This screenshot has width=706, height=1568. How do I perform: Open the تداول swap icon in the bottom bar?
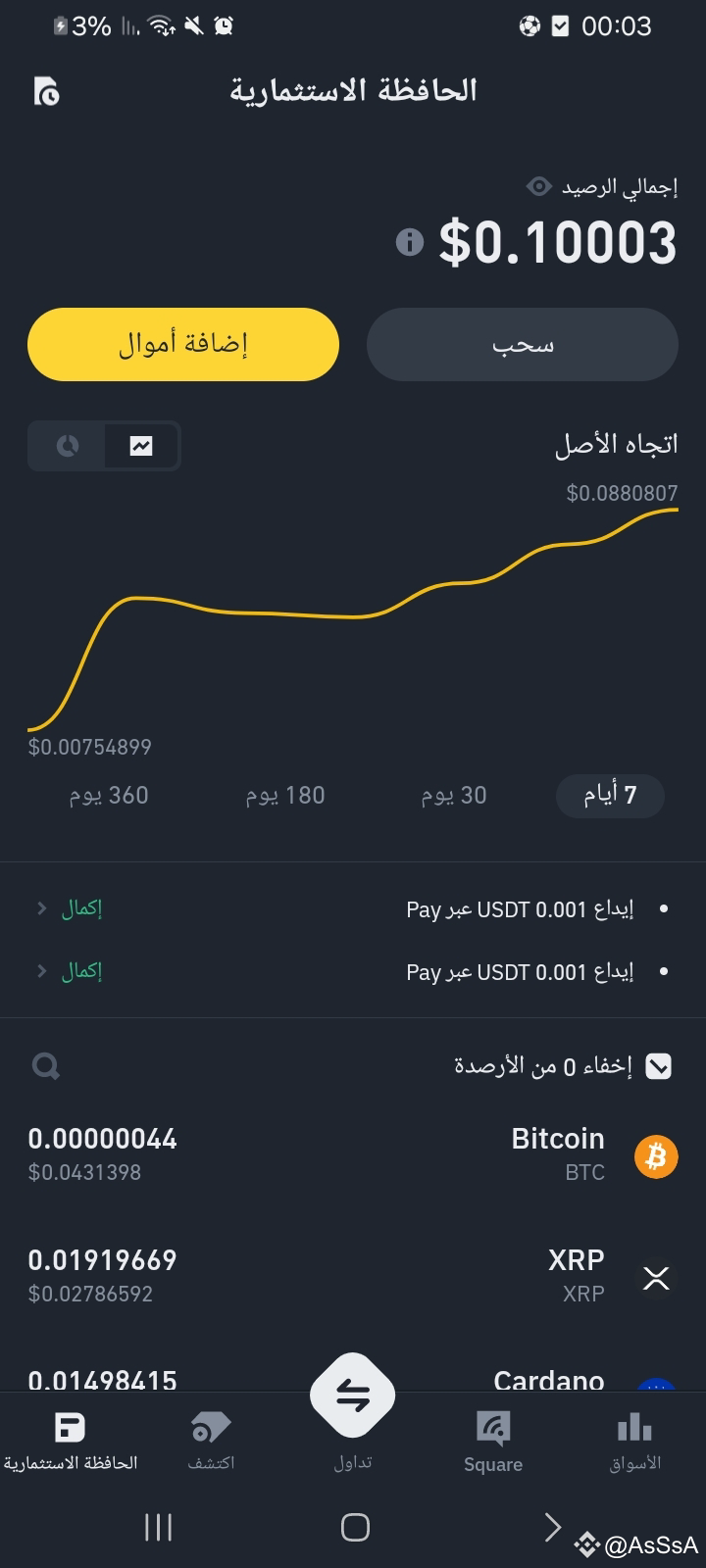point(352,1394)
